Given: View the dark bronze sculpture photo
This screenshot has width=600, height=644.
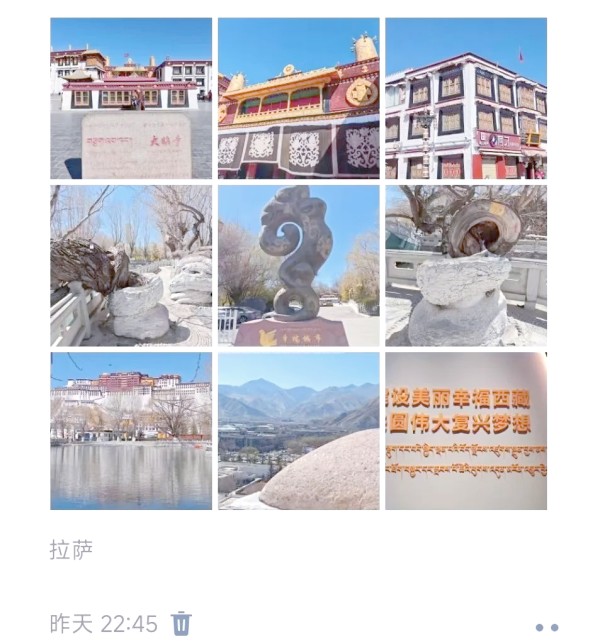Looking at the screenshot, I should [298, 265].
